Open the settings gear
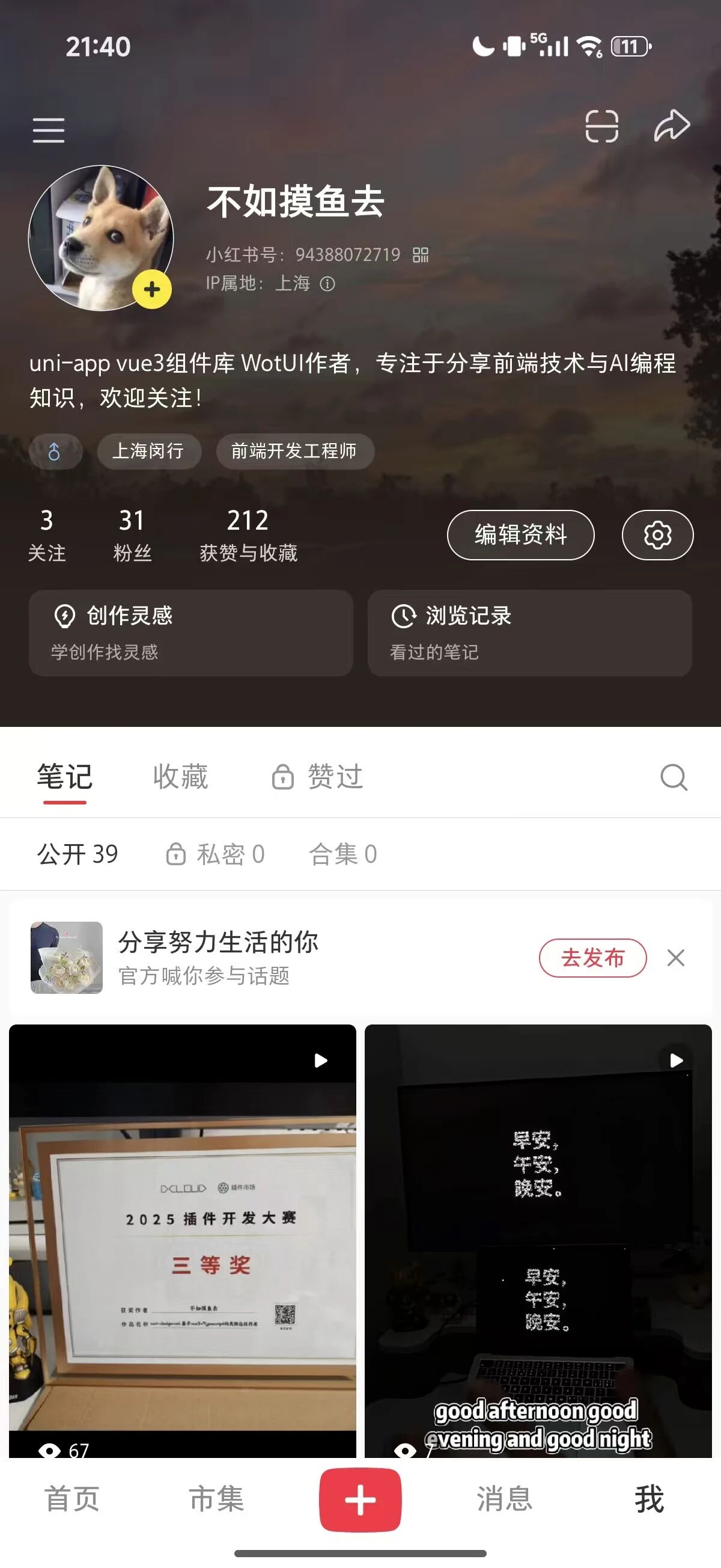Viewport: 721px width, 1568px height. [x=657, y=534]
